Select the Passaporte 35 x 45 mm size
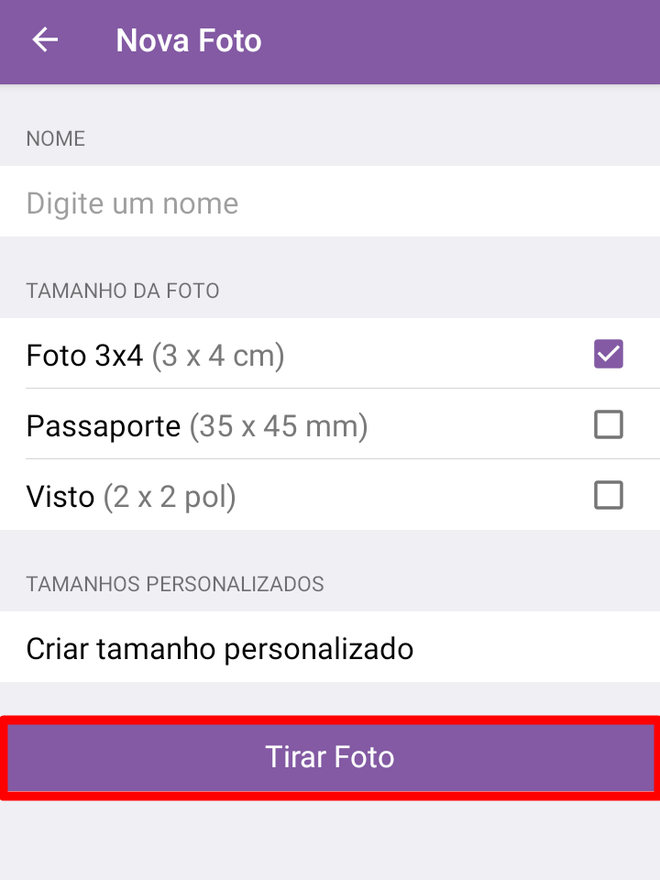Screen dimensions: 660x880 point(608,425)
